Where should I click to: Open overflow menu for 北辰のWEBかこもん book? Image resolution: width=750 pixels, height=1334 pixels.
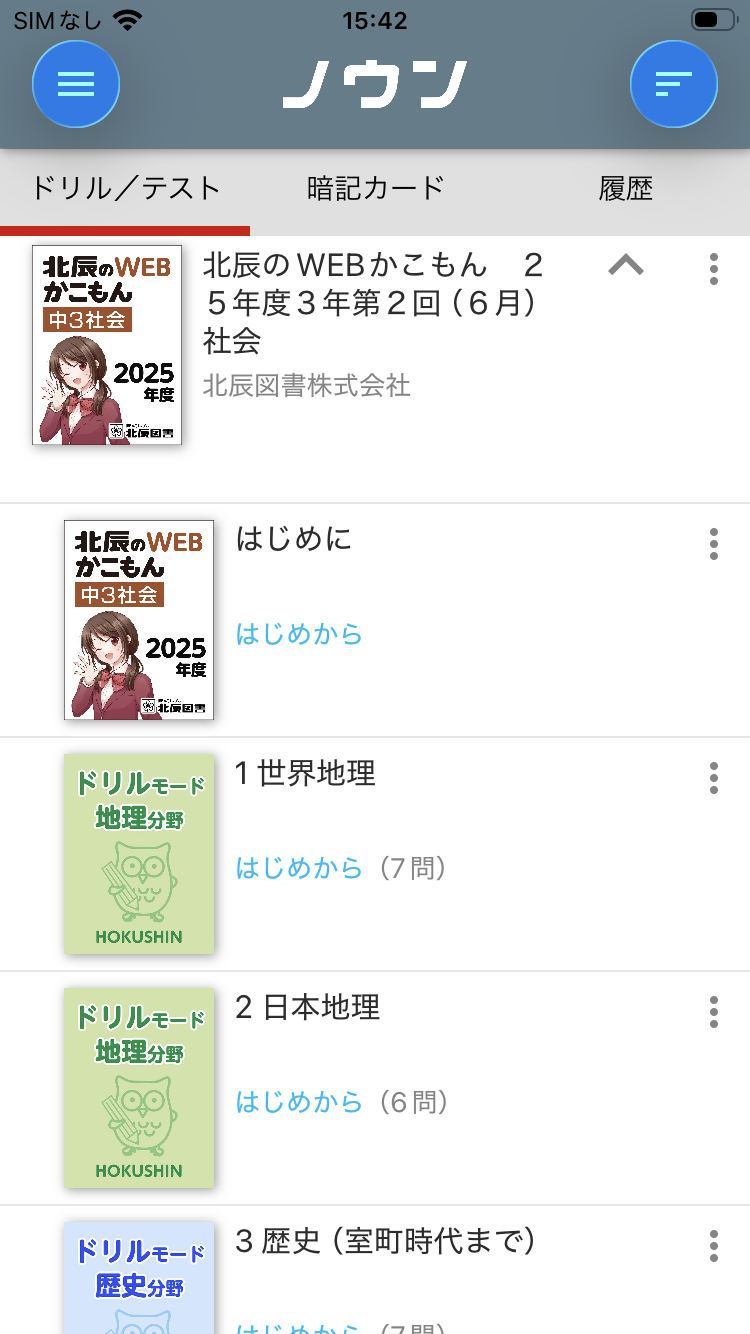click(713, 269)
